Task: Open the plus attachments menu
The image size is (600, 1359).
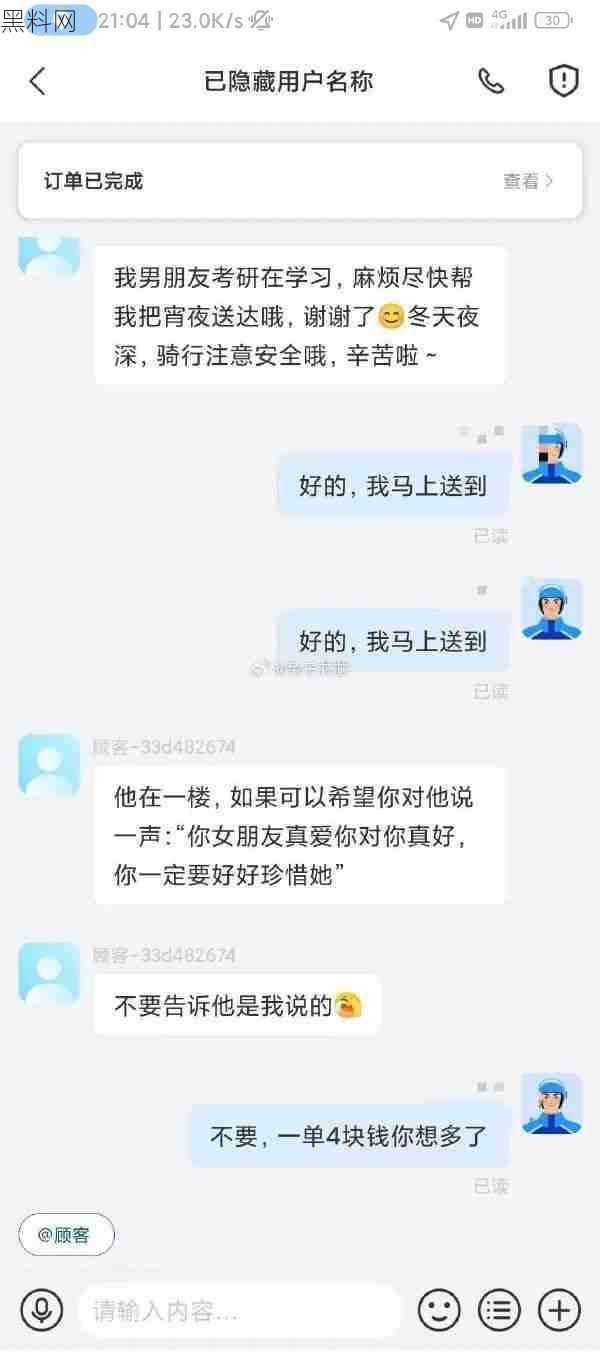Action: [x=559, y=1310]
